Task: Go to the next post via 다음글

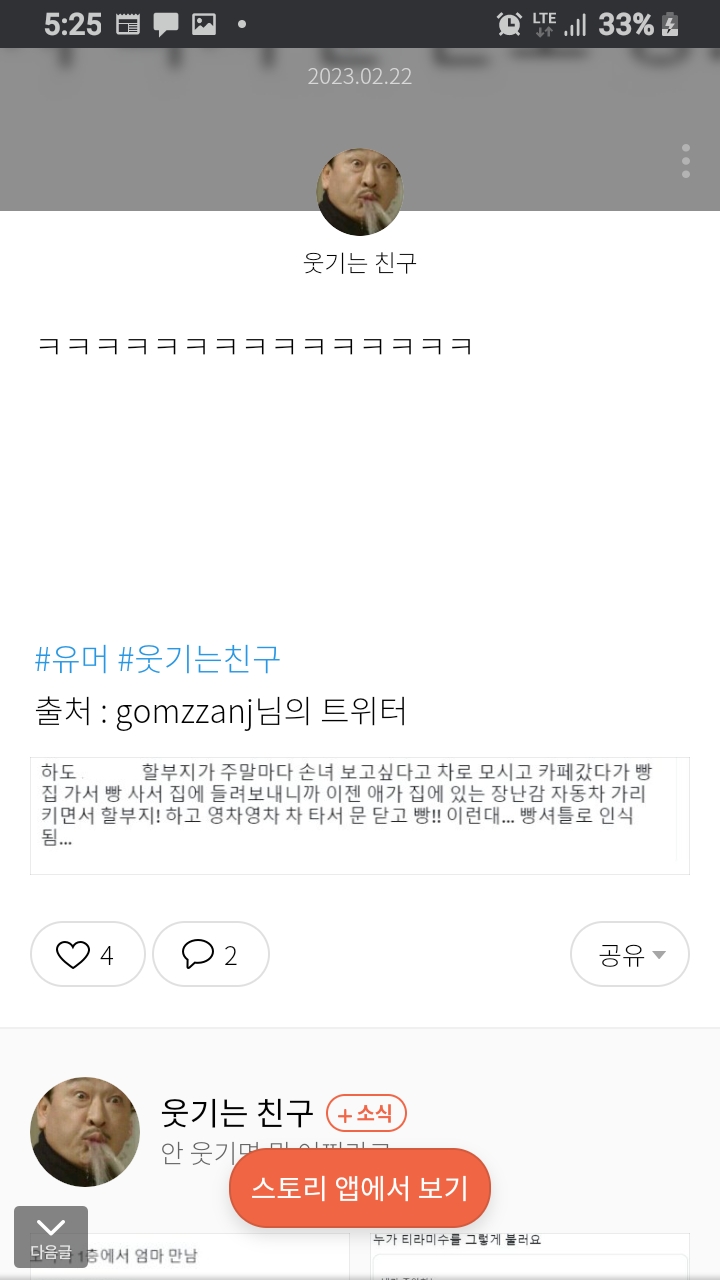Action: (x=51, y=1238)
